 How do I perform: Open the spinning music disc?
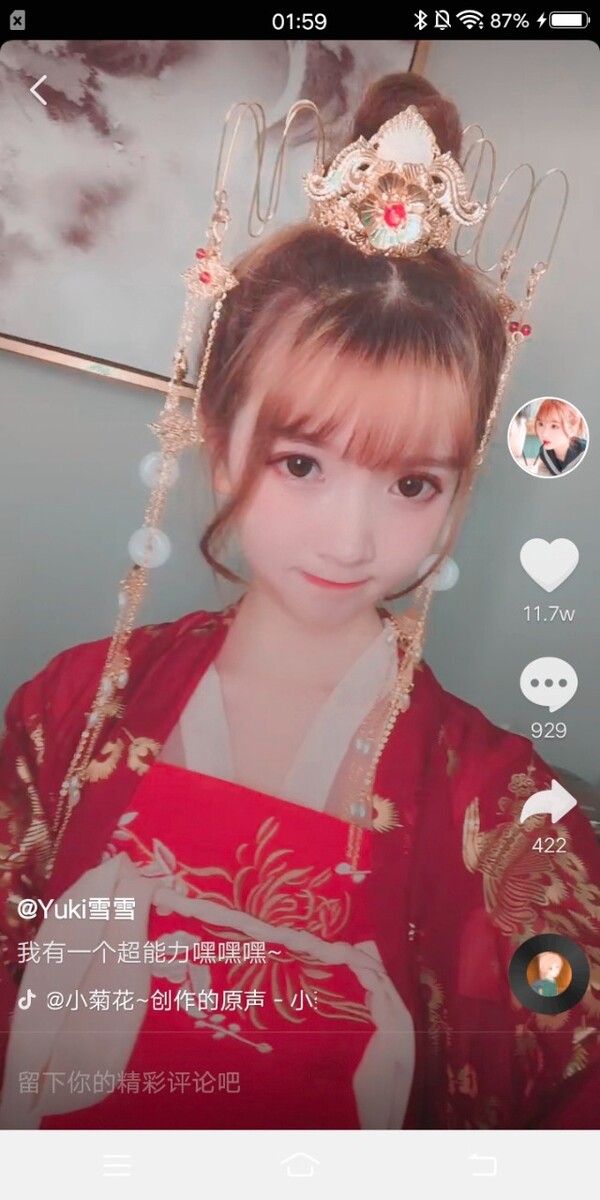547,975
